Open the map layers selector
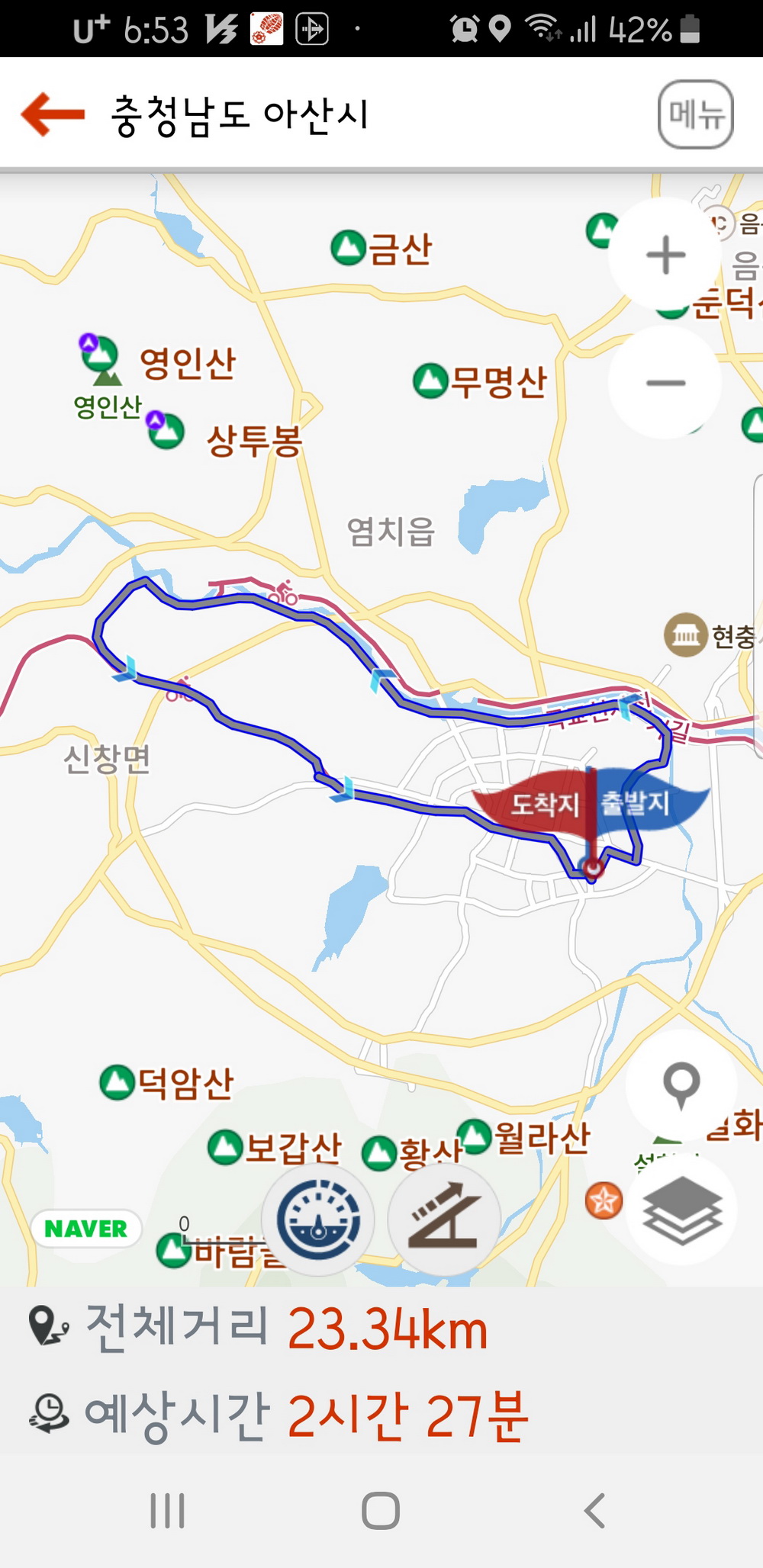763x1568 pixels. [681, 1210]
